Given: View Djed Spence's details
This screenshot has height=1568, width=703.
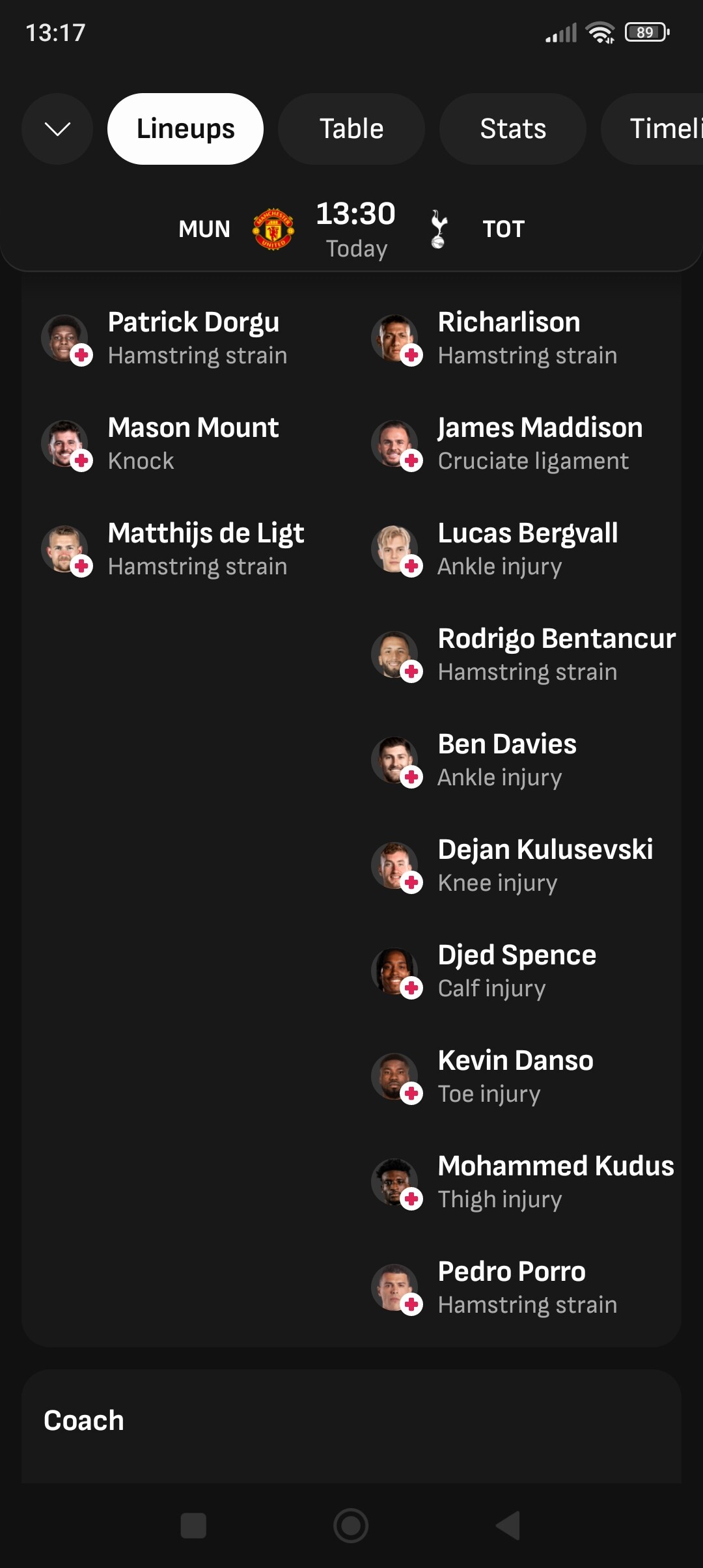Looking at the screenshot, I should [x=516, y=971].
